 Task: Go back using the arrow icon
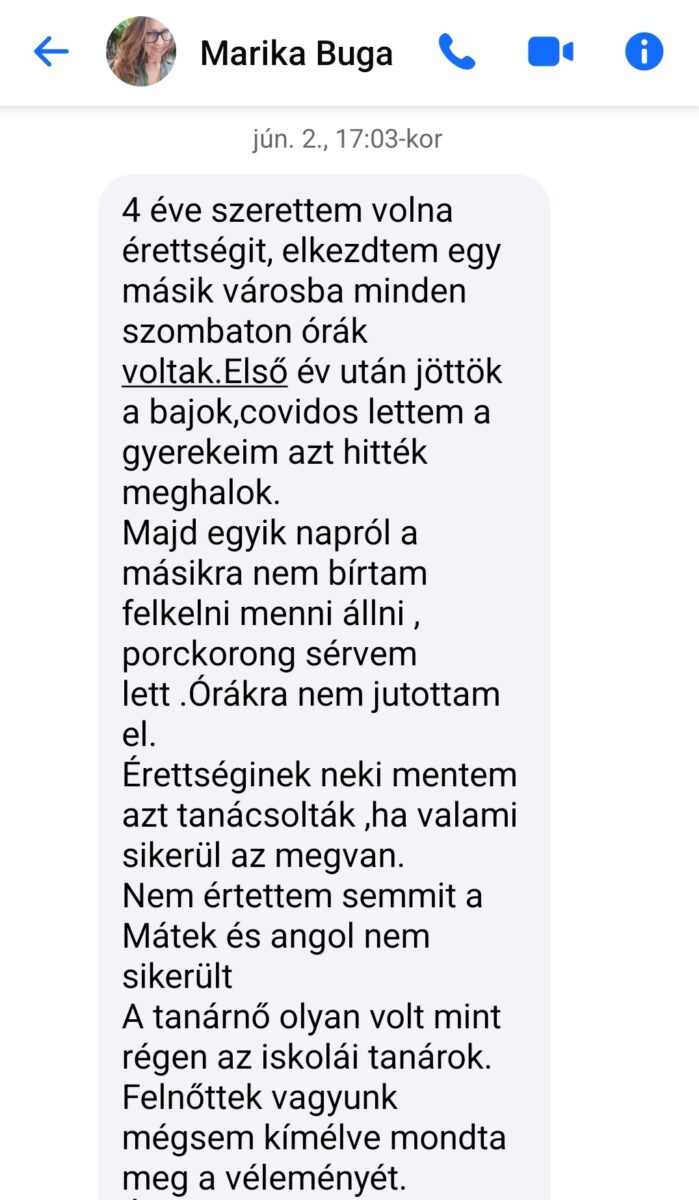point(50,52)
